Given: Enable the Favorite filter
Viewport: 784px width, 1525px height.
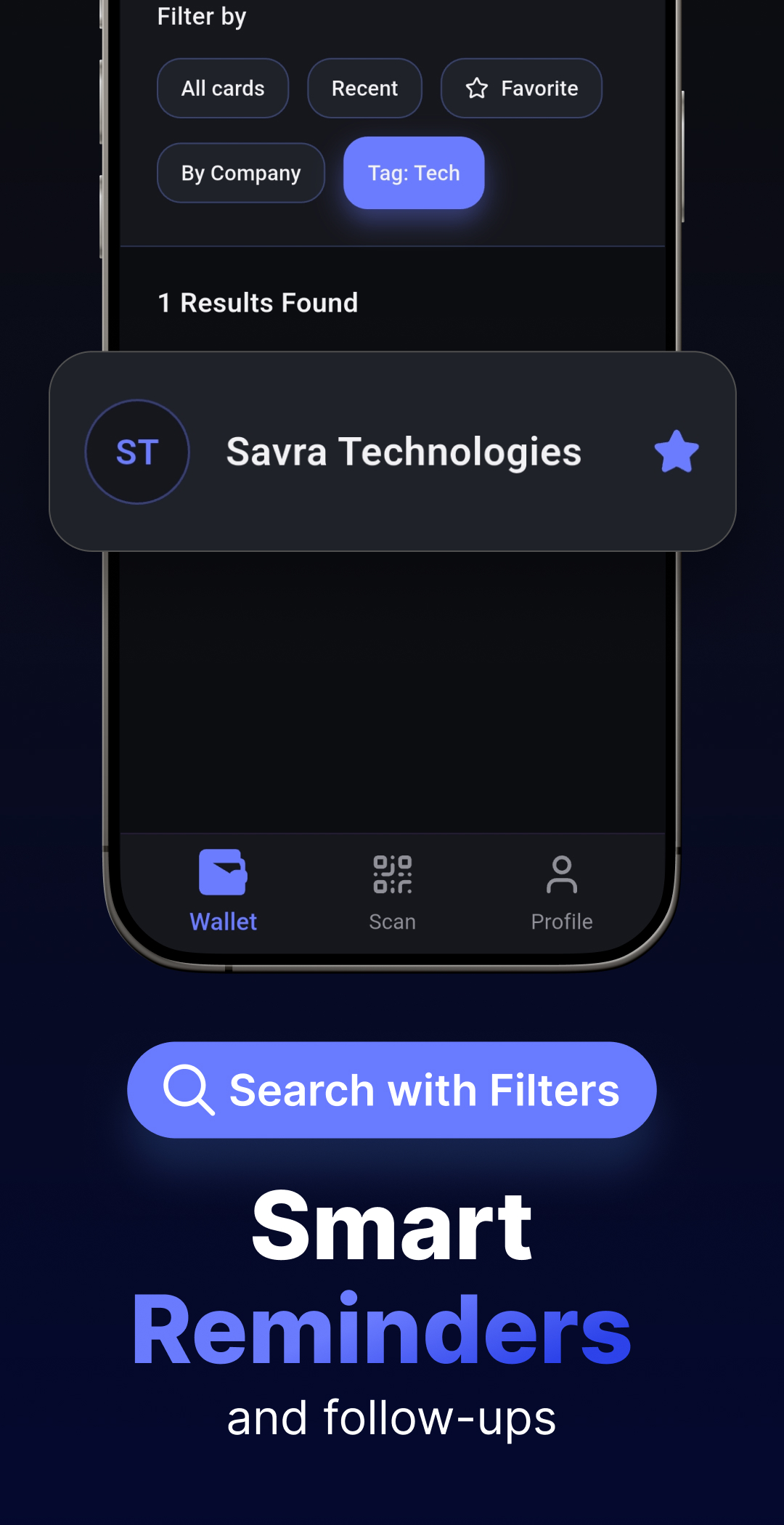Looking at the screenshot, I should pyautogui.click(x=520, y=88).
